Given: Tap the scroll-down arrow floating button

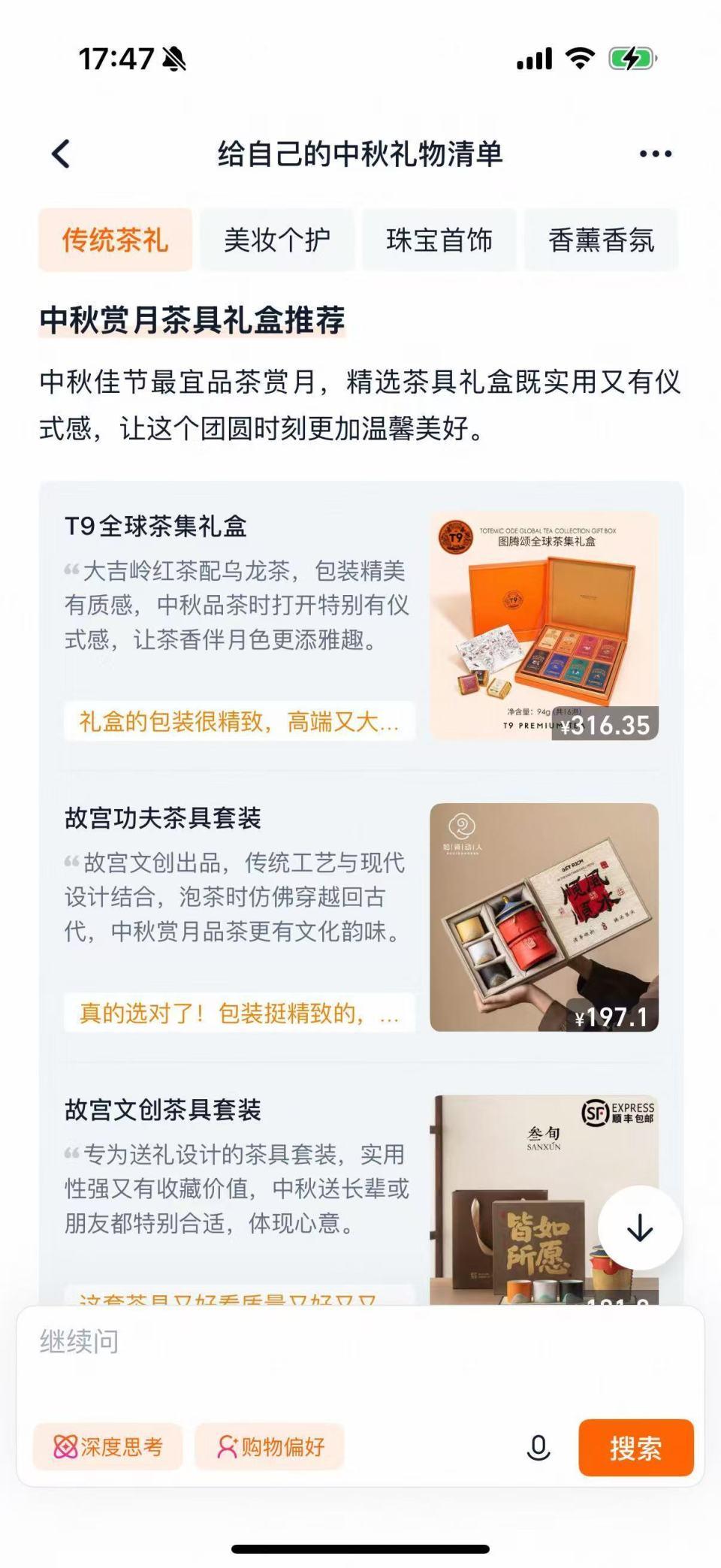Looking at the screenshot, I should pyautogui.click(x=640, y=1228).
